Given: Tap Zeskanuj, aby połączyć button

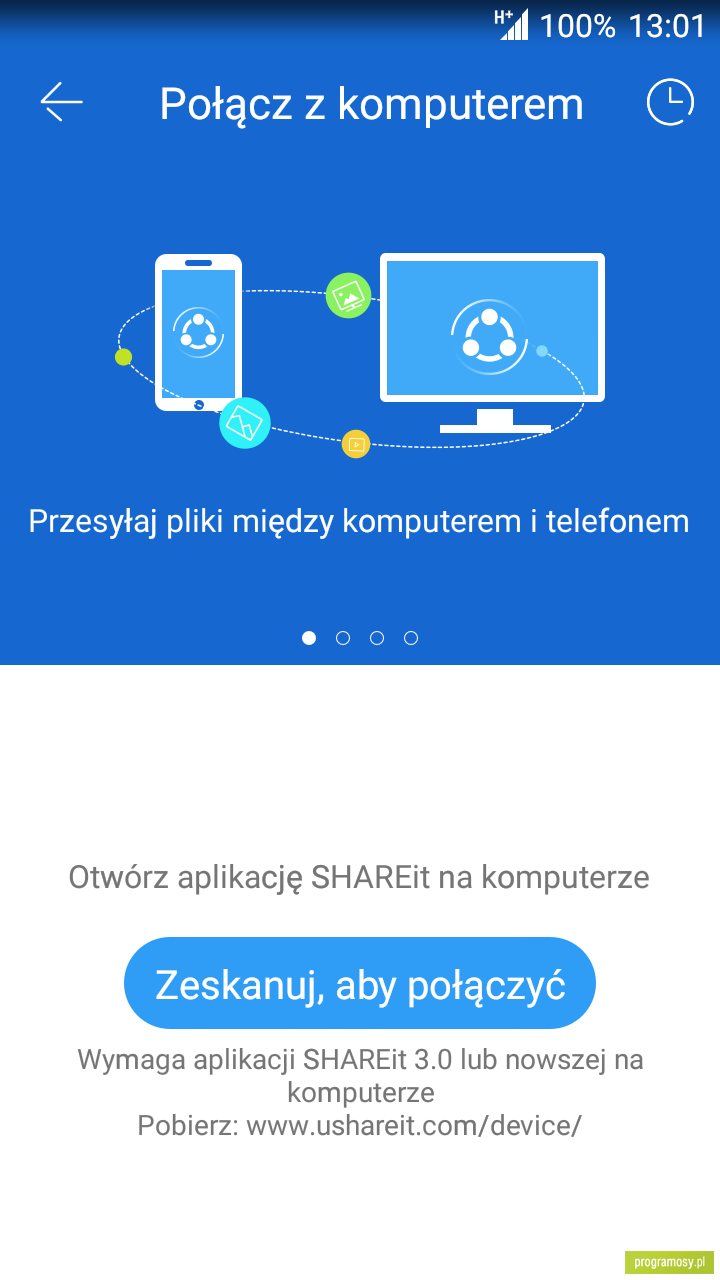Looking at the screenshot, I should (360, 983).
